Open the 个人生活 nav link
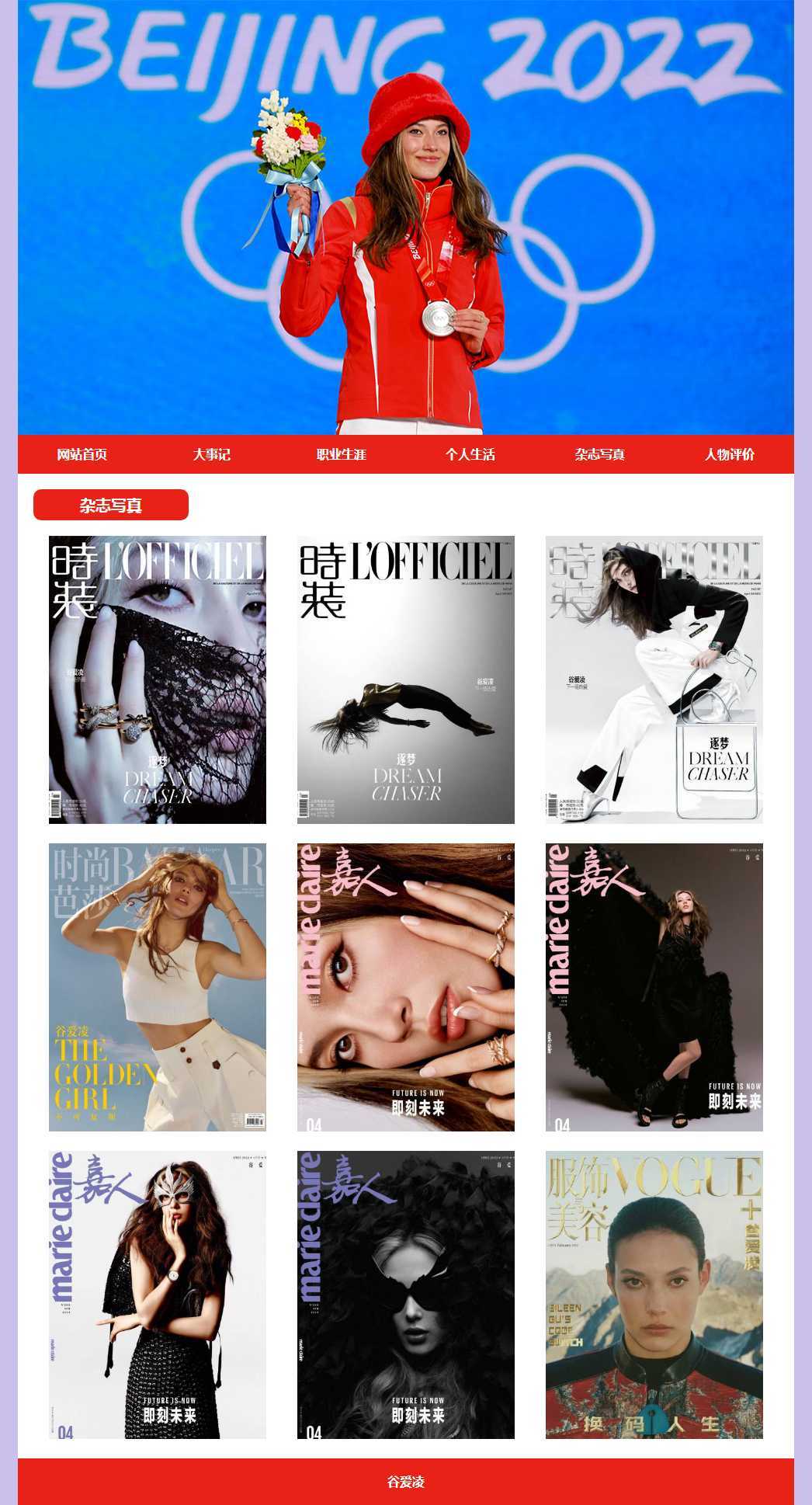 tap(470, 454)
